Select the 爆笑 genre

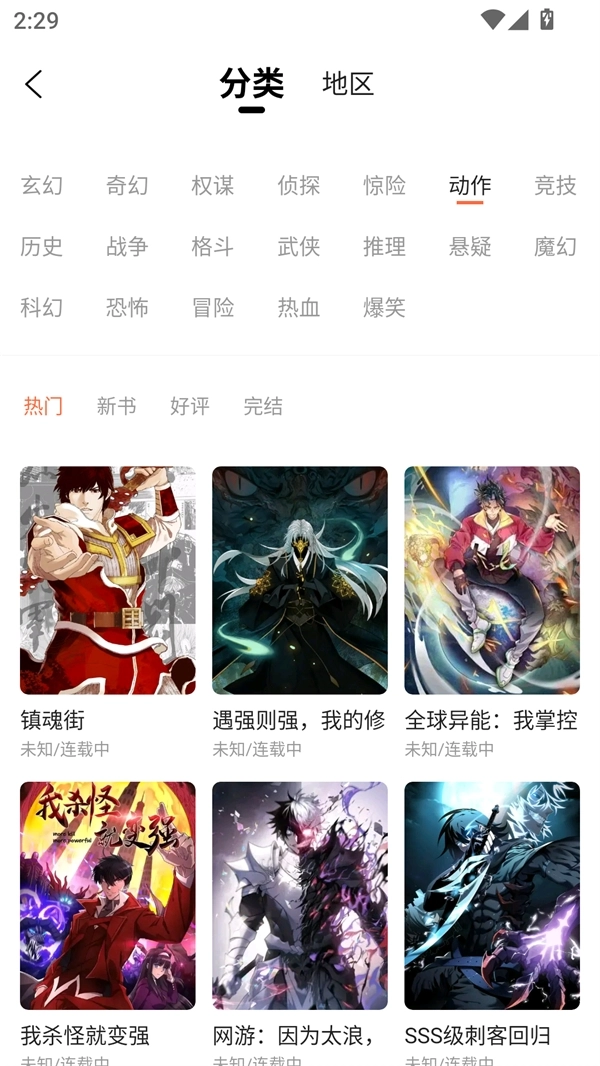(x=384, y=307)
